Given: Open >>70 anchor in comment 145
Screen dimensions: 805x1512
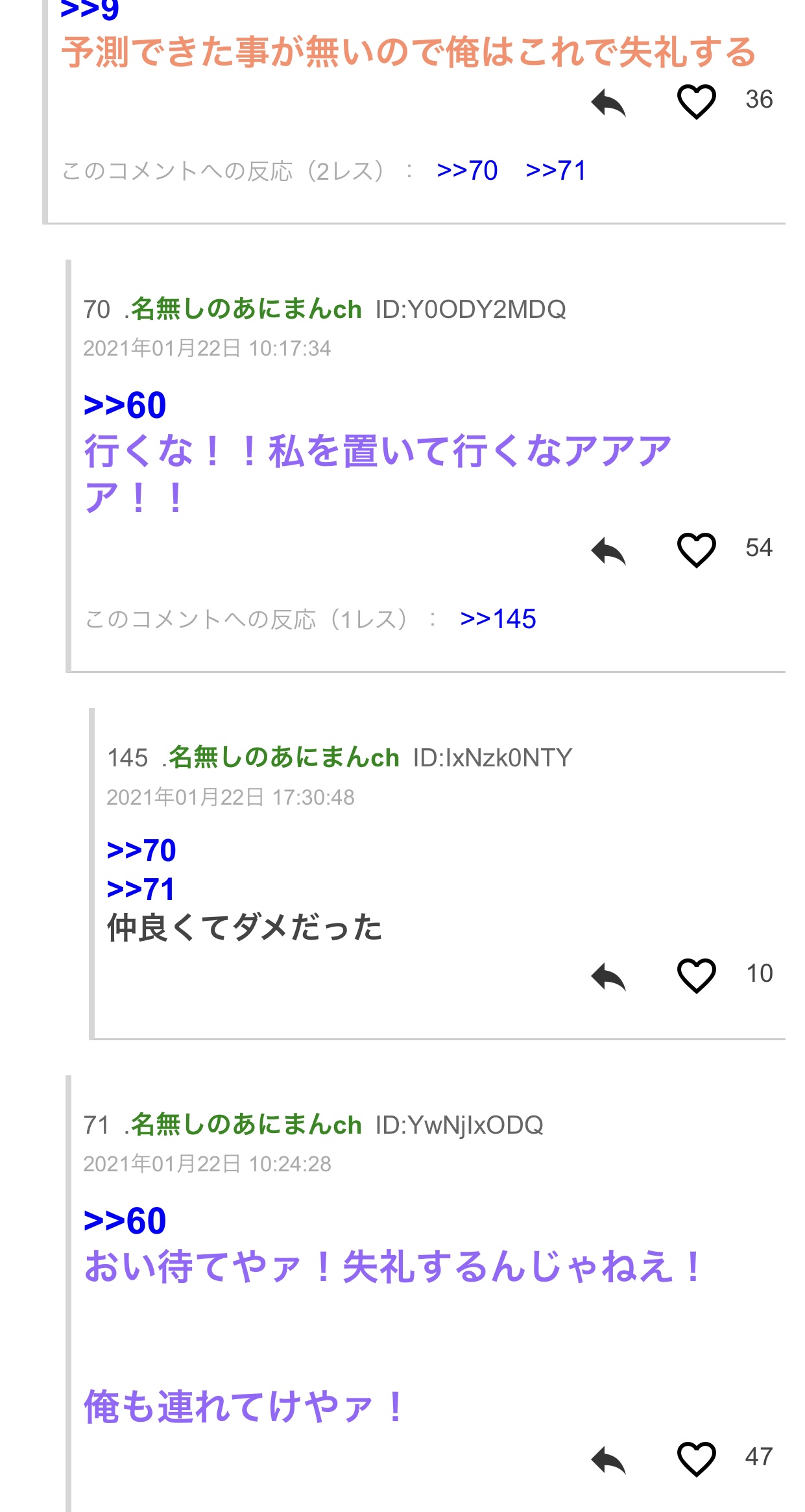Looking at the screenshot, I should (141, 851).
